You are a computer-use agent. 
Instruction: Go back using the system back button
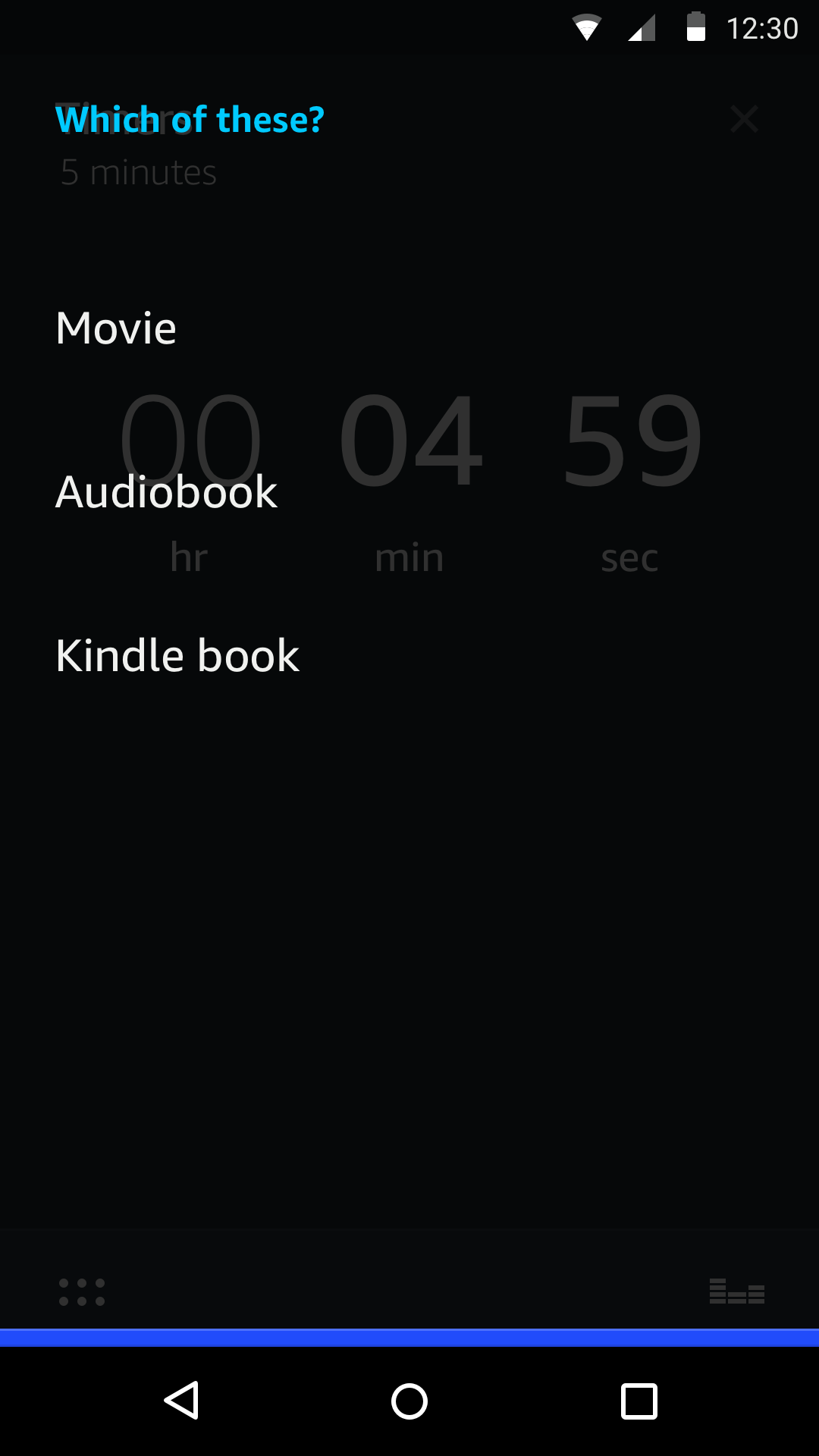[182, 1400]
